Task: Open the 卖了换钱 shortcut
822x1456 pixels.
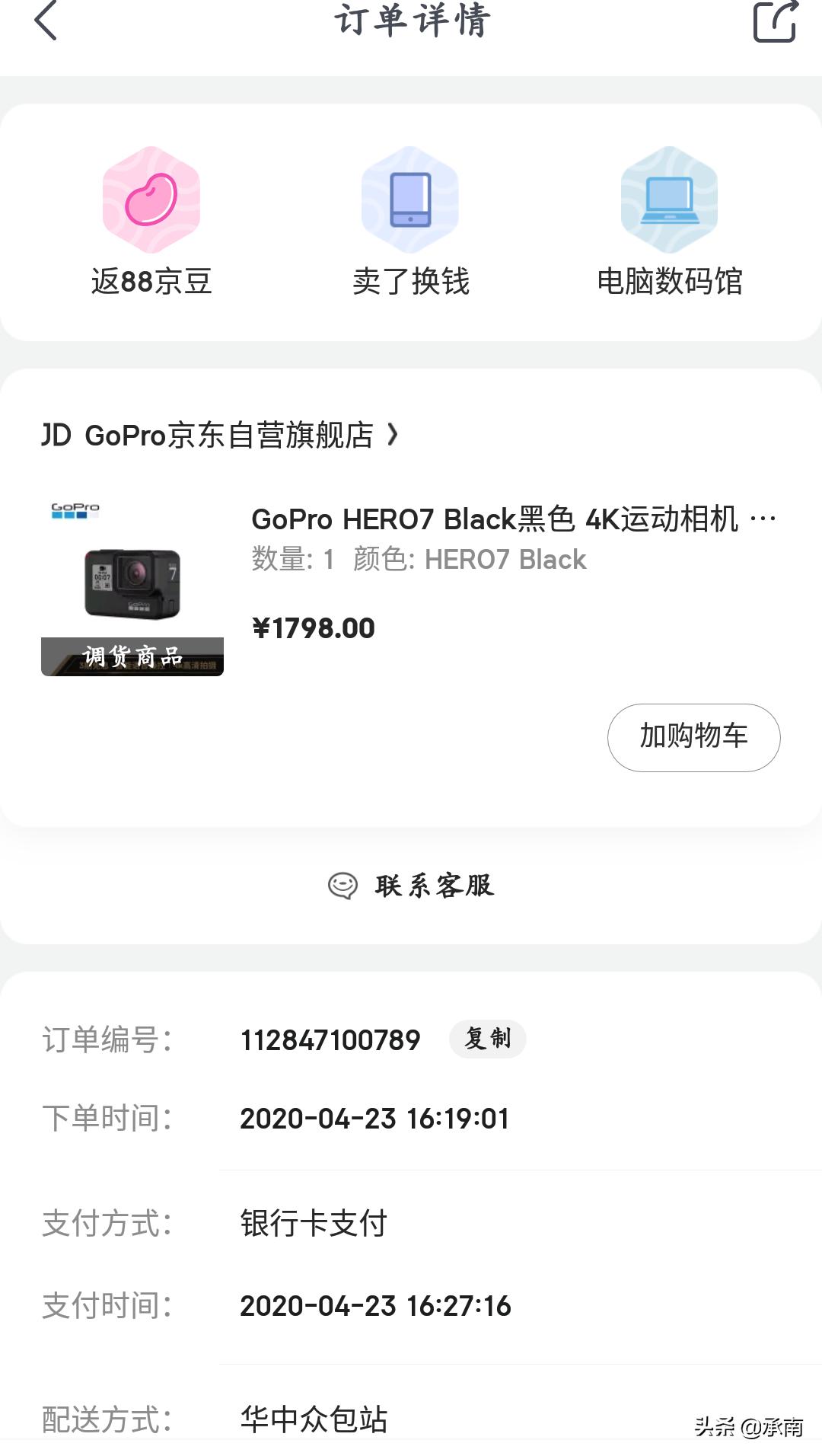Action: pos(410,221)
